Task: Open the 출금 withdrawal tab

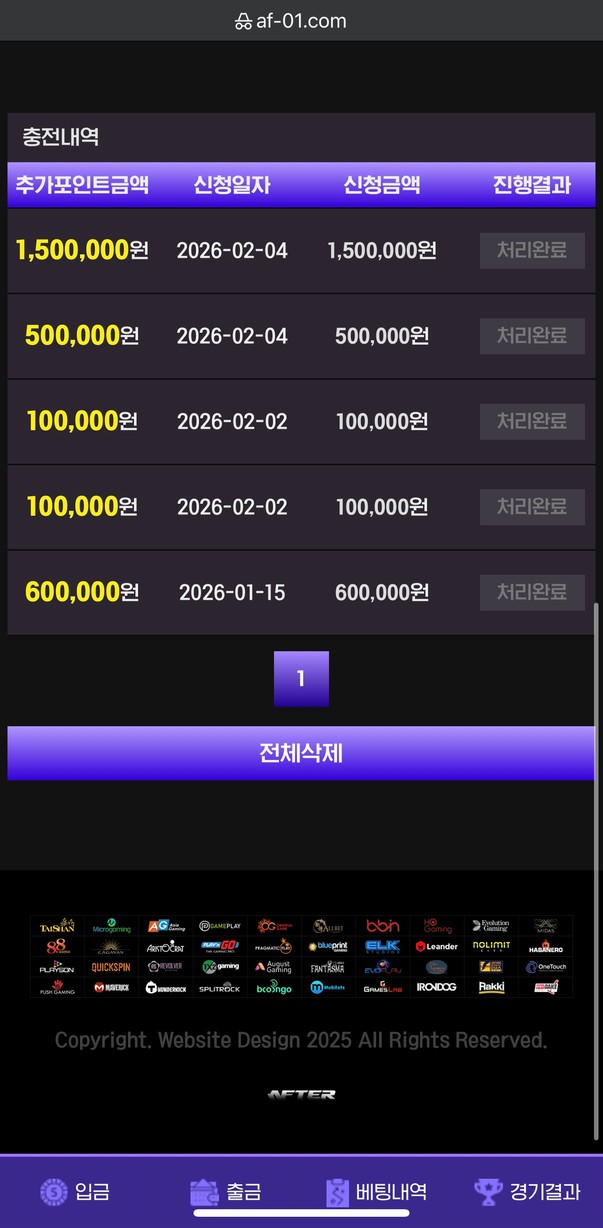Action: tap(226, 1191)
